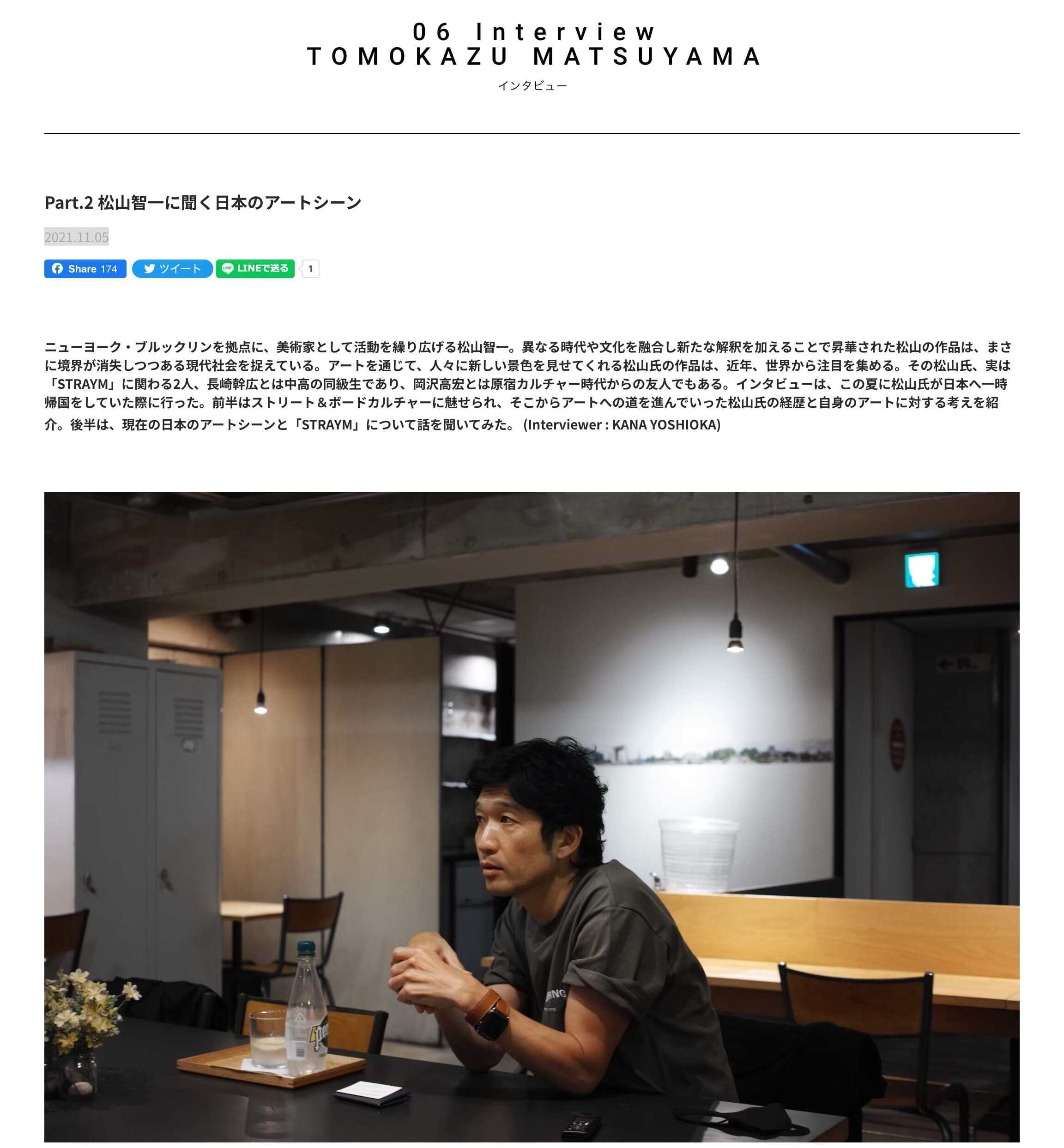Image resolution: width=1064 pixels, height=1148 pixels.
Task: Tweet this interview
Action: (172, 269)
